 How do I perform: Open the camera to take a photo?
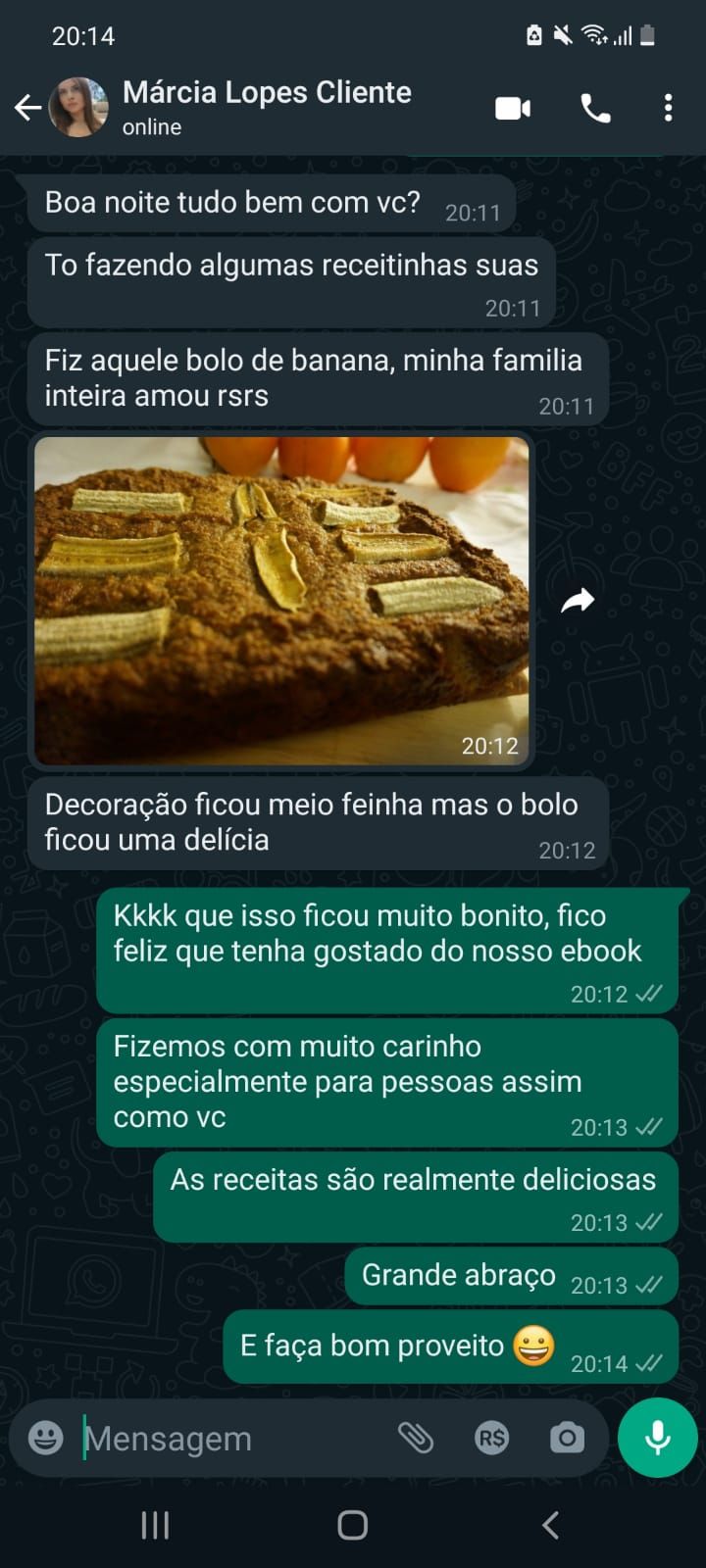tap(567, 1438)
